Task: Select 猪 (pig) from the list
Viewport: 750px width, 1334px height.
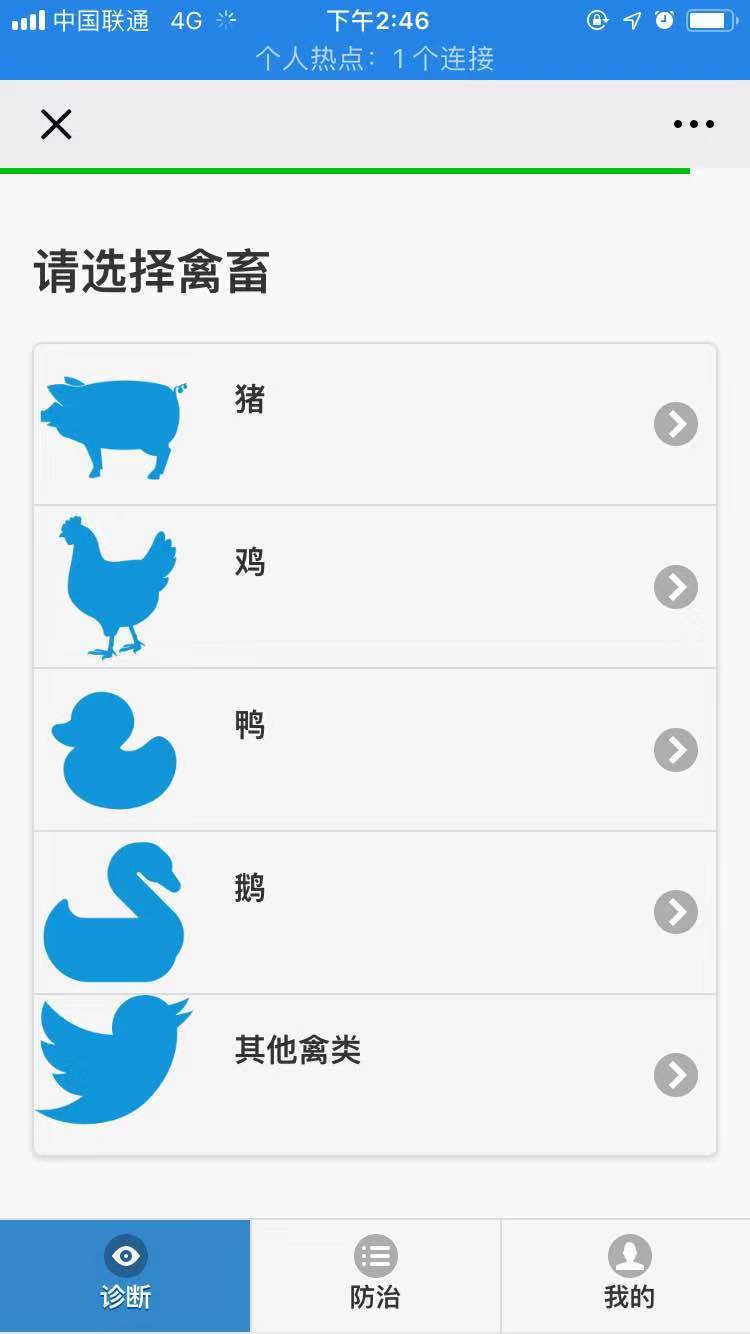Action: pyautogui.click(x=375, y=424)
